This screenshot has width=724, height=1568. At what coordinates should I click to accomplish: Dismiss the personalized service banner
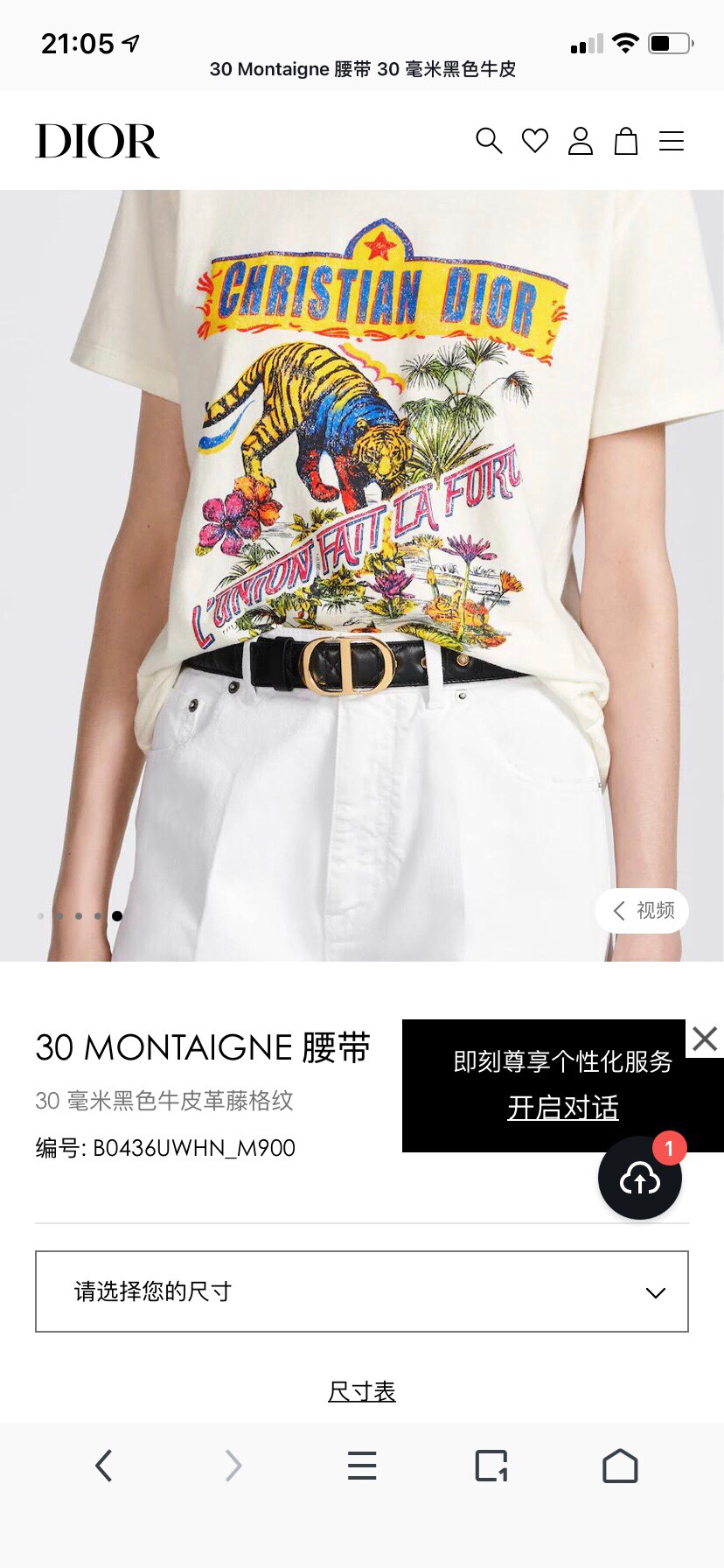(705, 1039)
